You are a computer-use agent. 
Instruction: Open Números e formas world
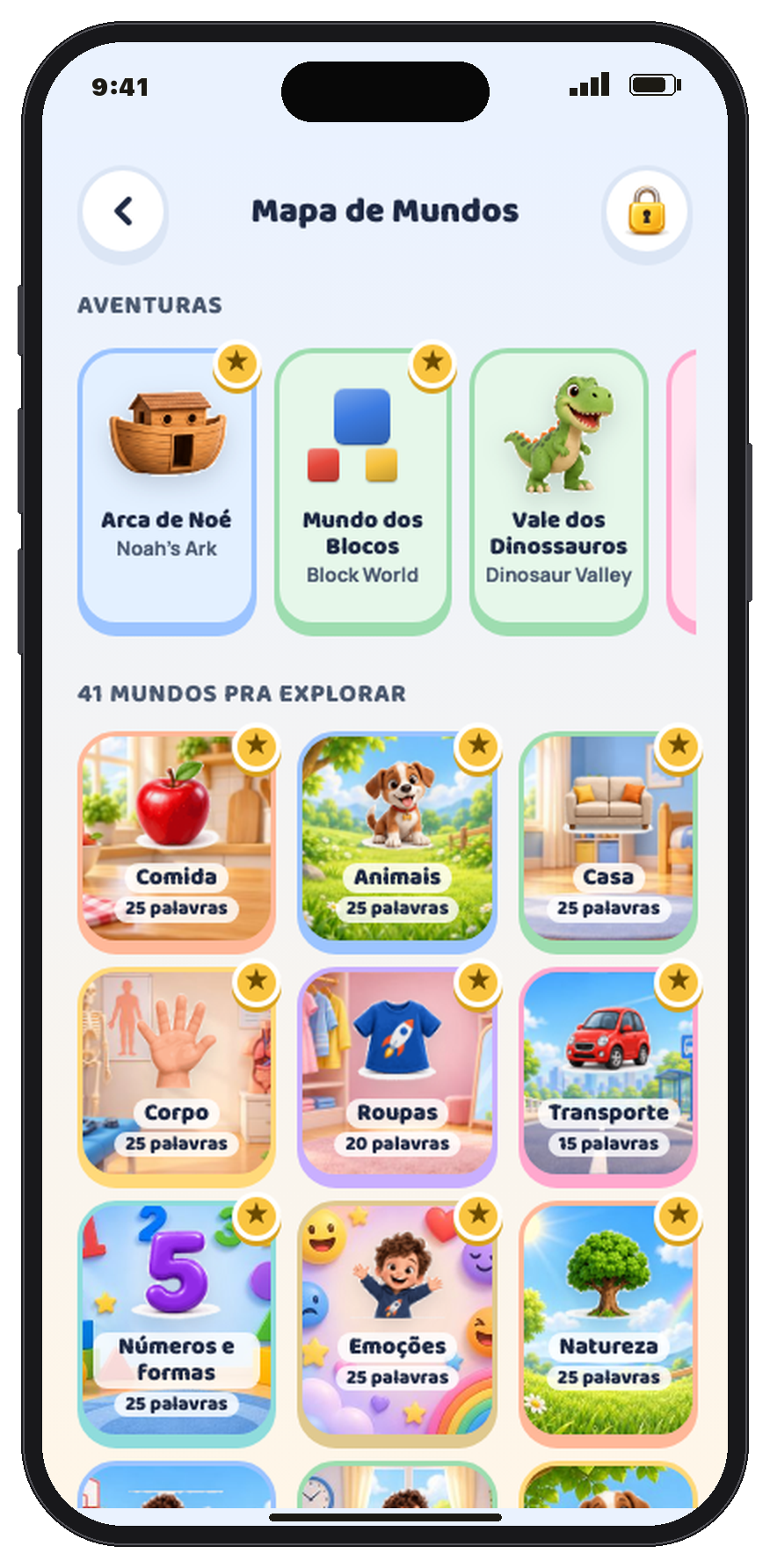pyautogui.click(x=177, y=1324)
